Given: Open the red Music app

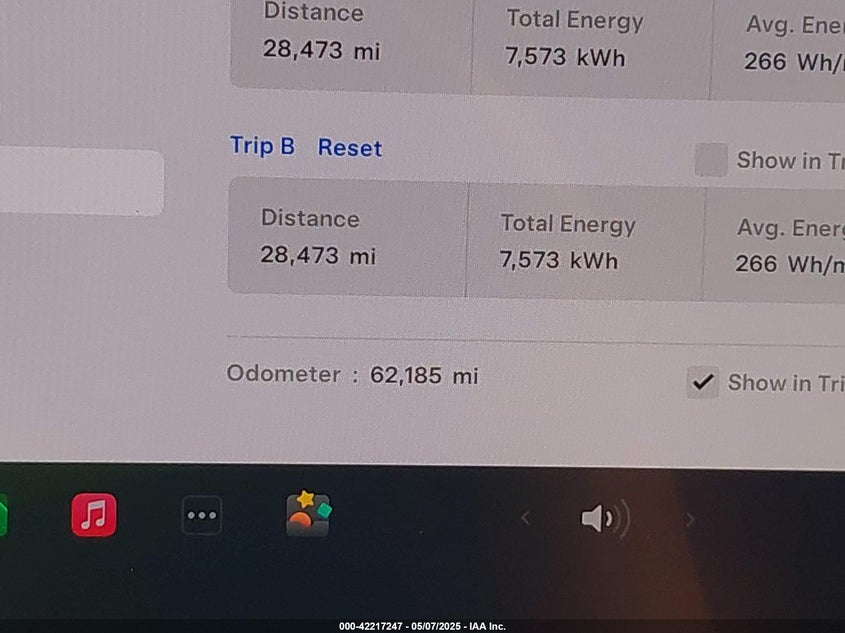Looking at the screenshot, I should click(x=94, y=516).
